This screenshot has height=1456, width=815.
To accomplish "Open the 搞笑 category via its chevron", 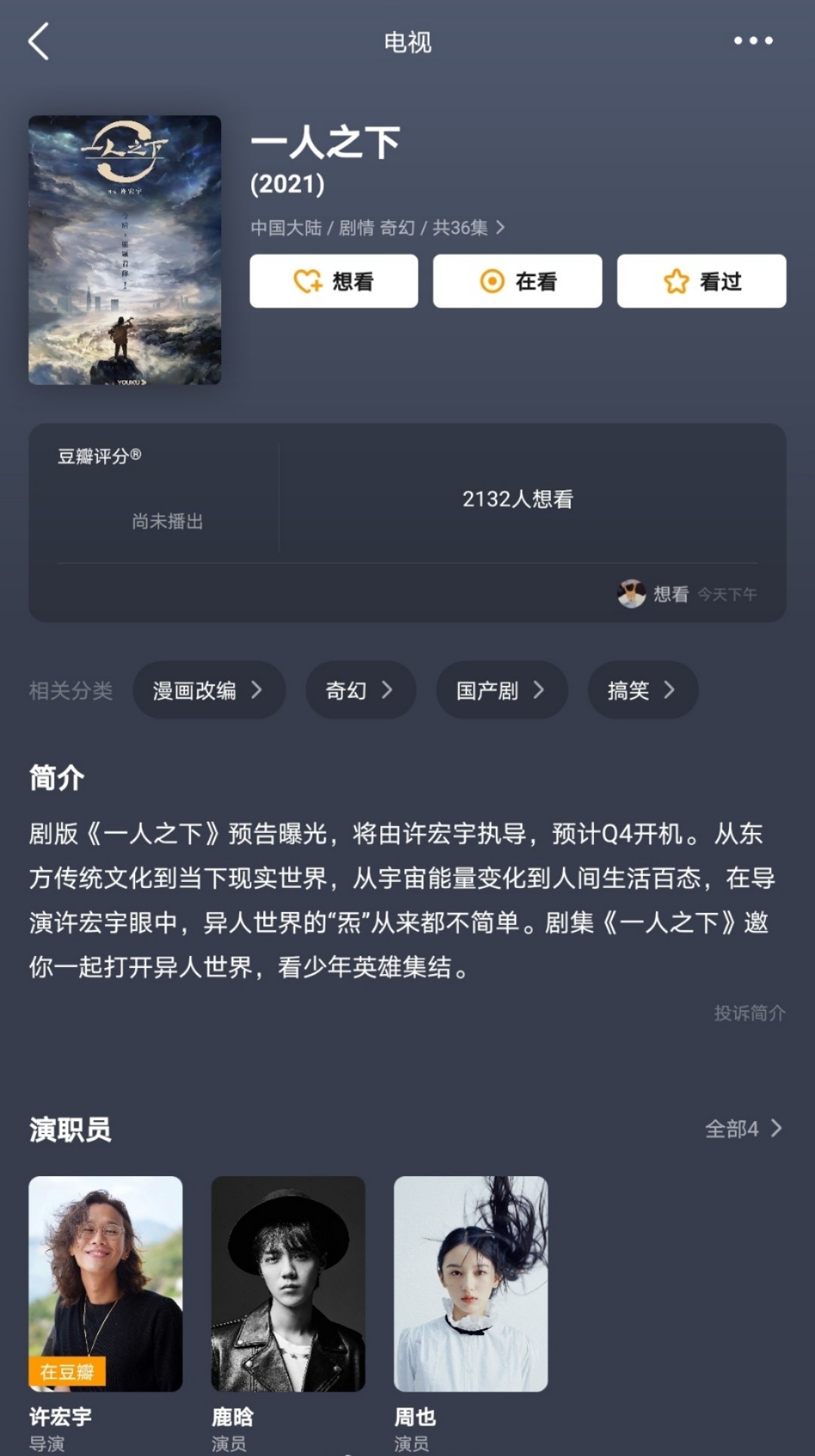I will [670, 690].
